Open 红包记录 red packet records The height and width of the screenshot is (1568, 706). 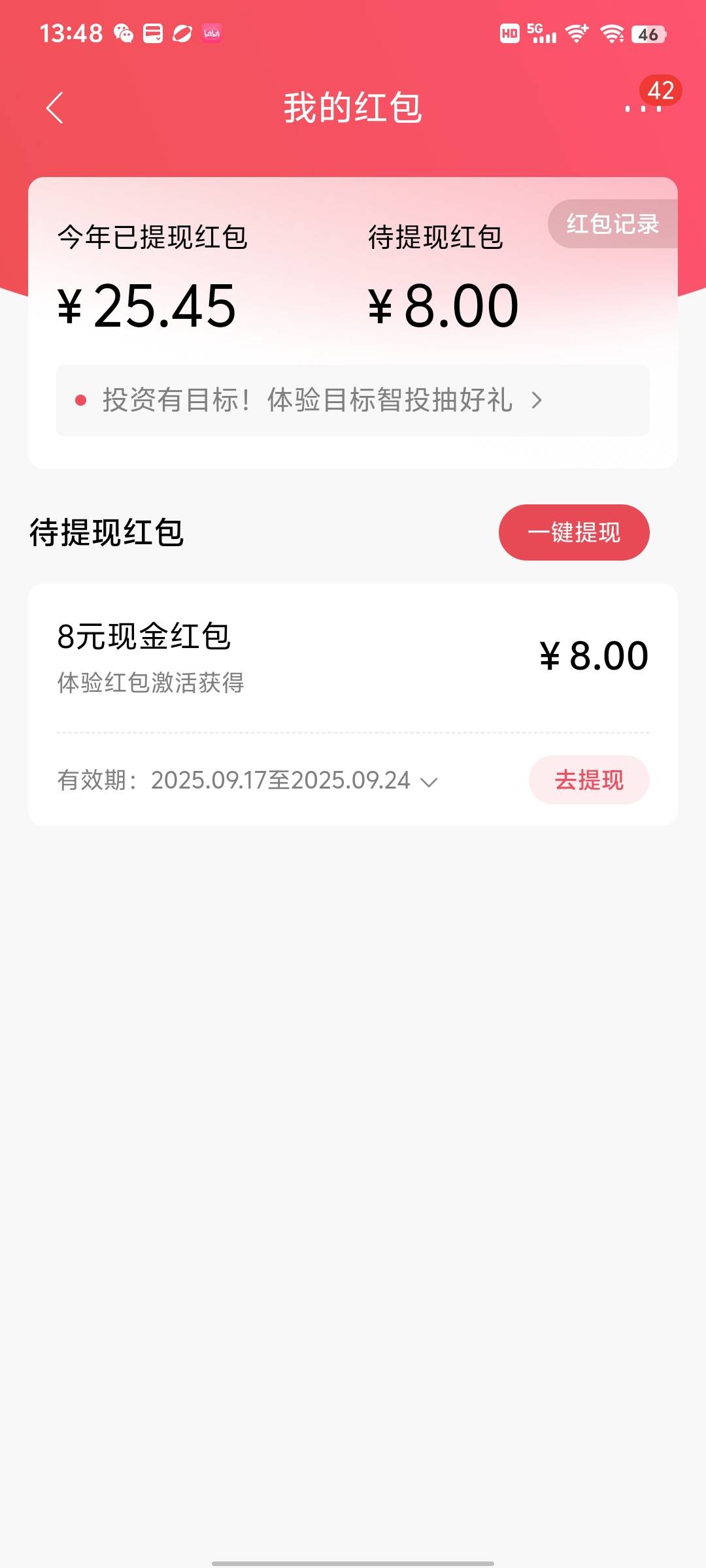[x=613, y=223]
